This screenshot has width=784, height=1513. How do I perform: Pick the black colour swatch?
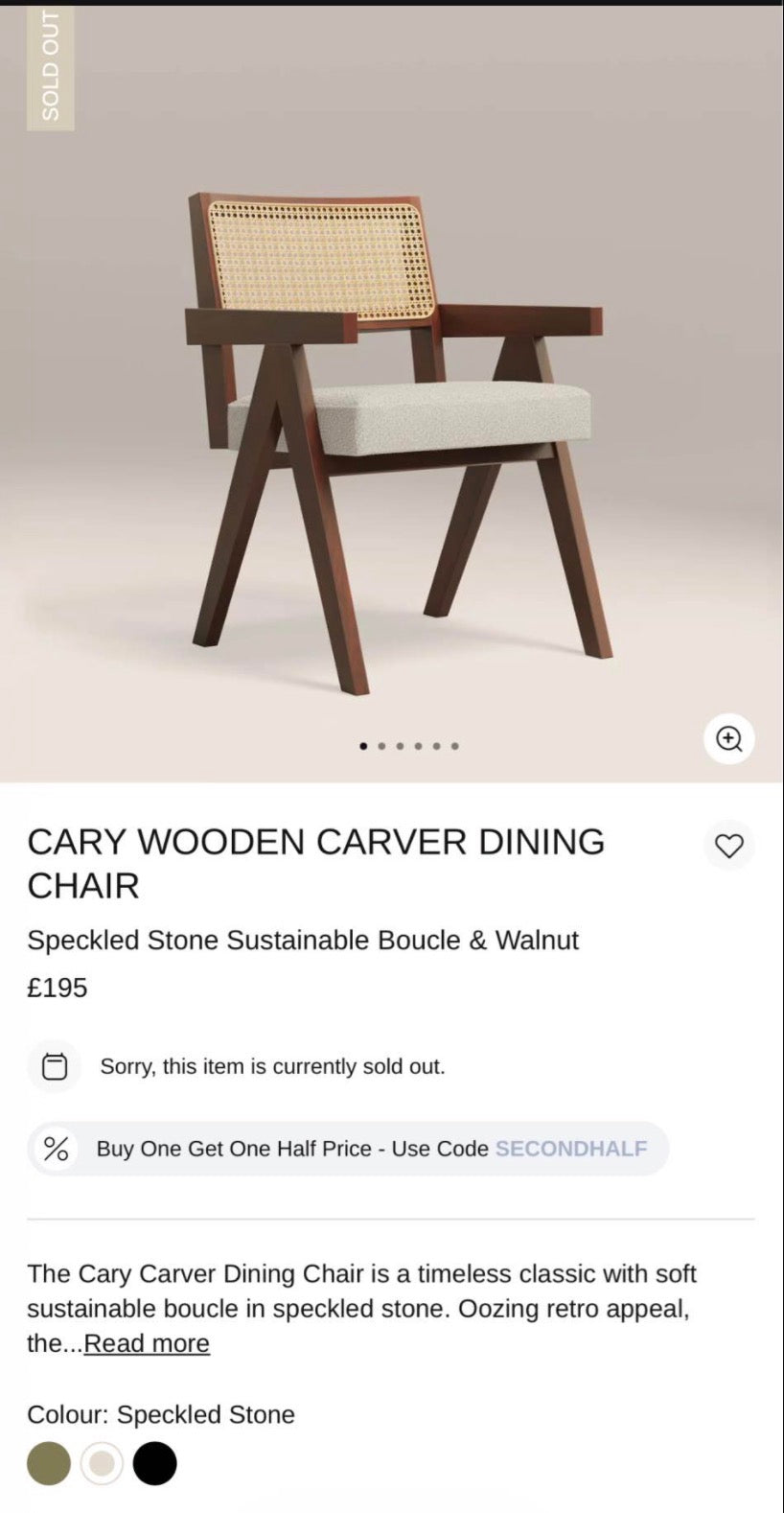click(154, 1463)
